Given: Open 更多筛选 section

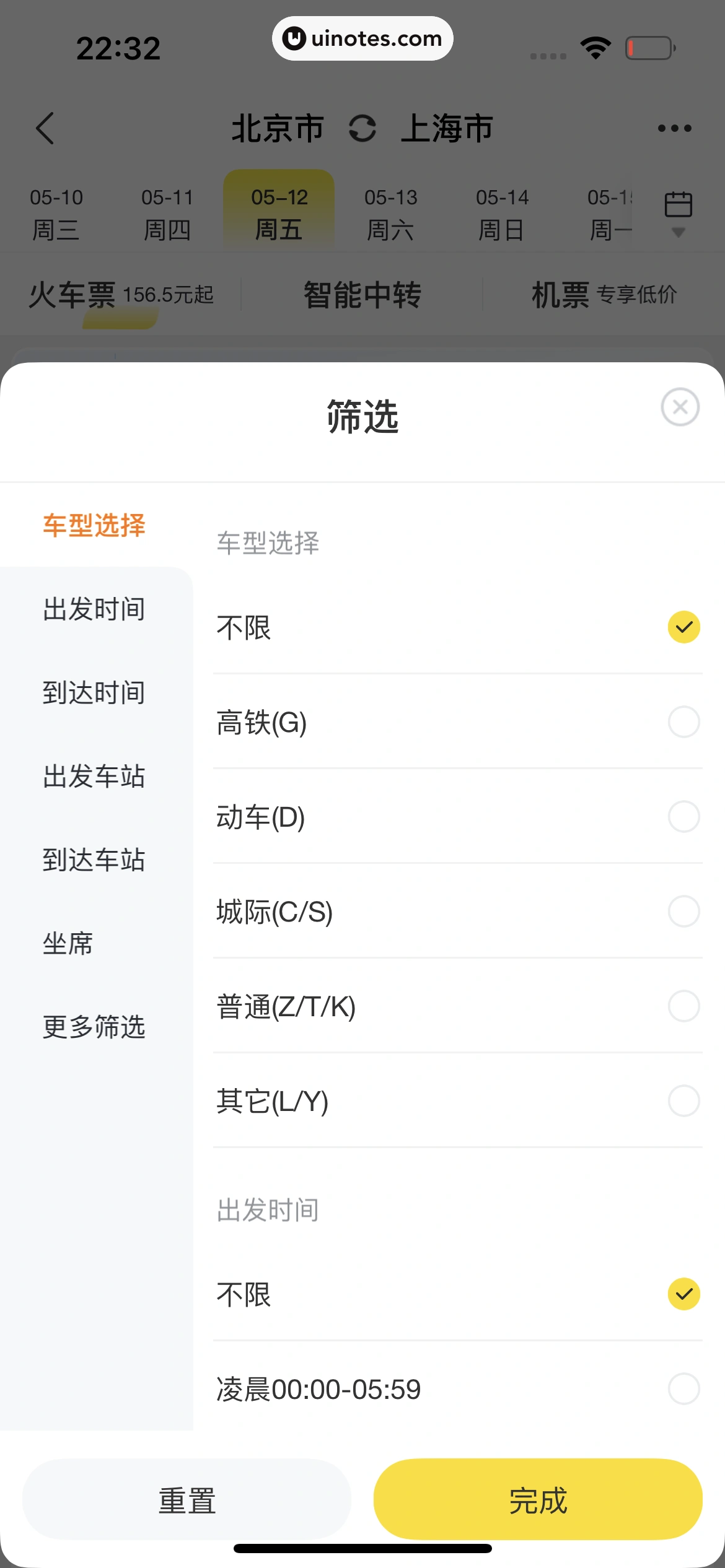Looking at the screenshot, I should (94, 1027).
